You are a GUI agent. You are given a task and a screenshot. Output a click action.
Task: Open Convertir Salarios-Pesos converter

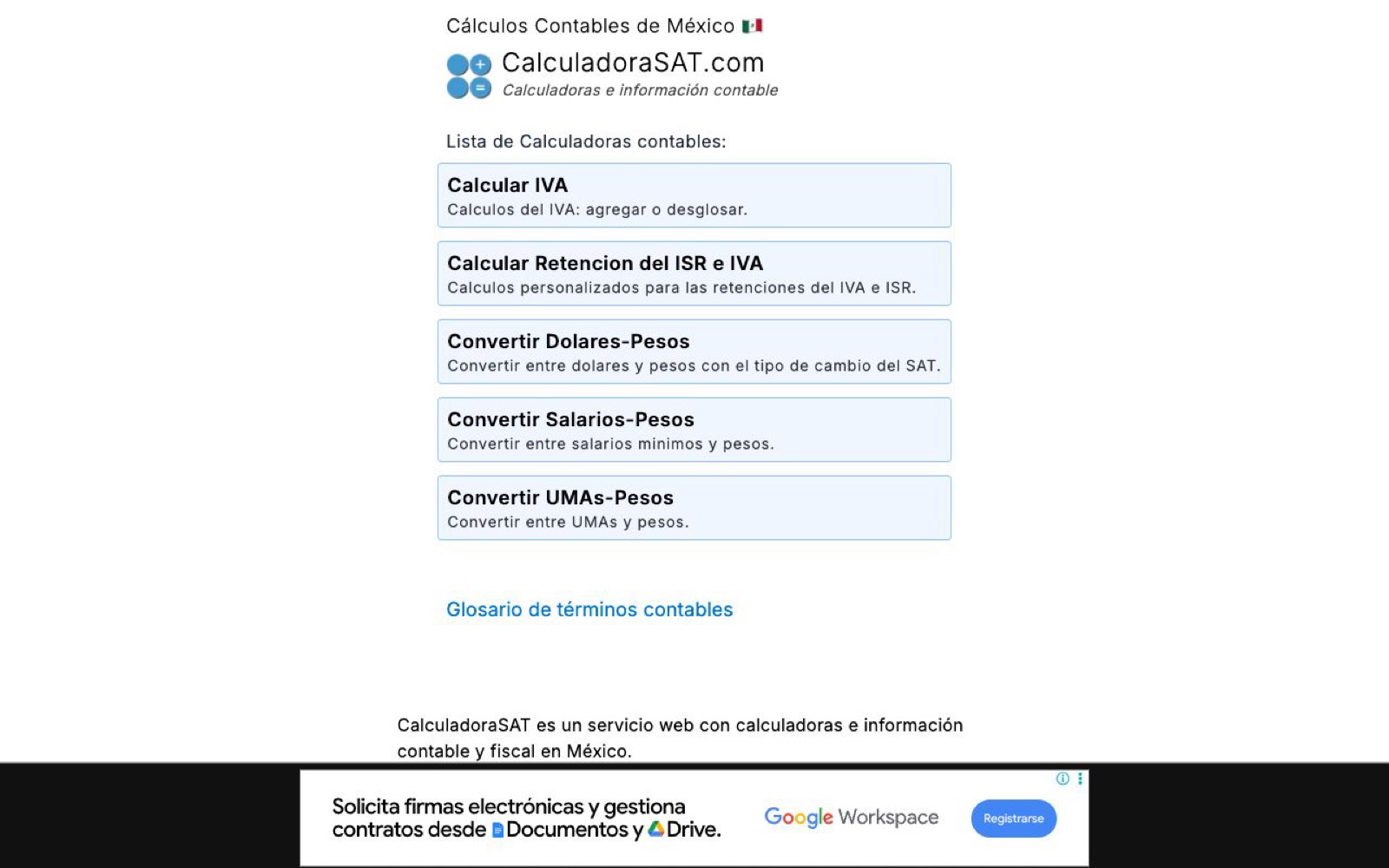694,430
